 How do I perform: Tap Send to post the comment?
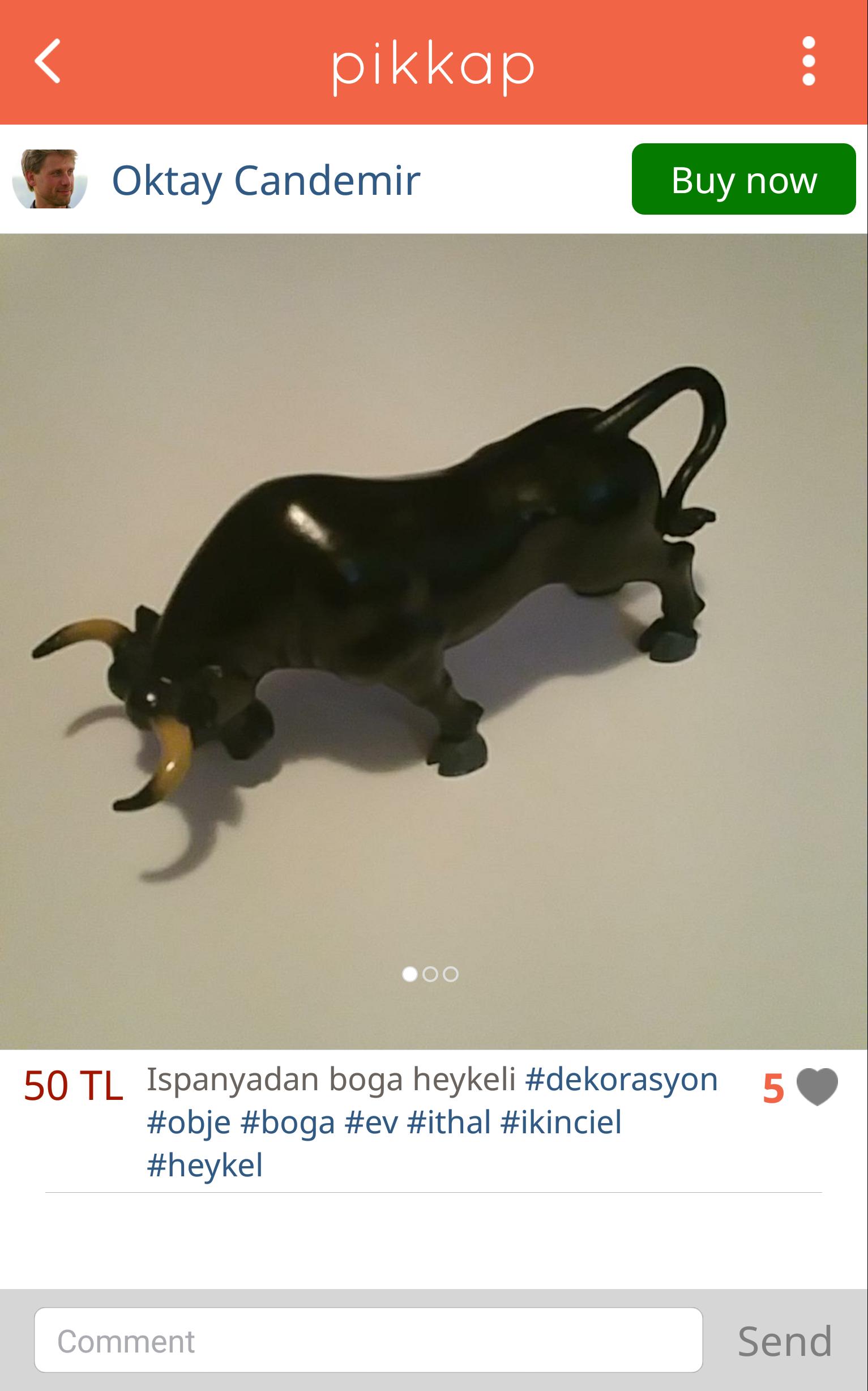784,1341
